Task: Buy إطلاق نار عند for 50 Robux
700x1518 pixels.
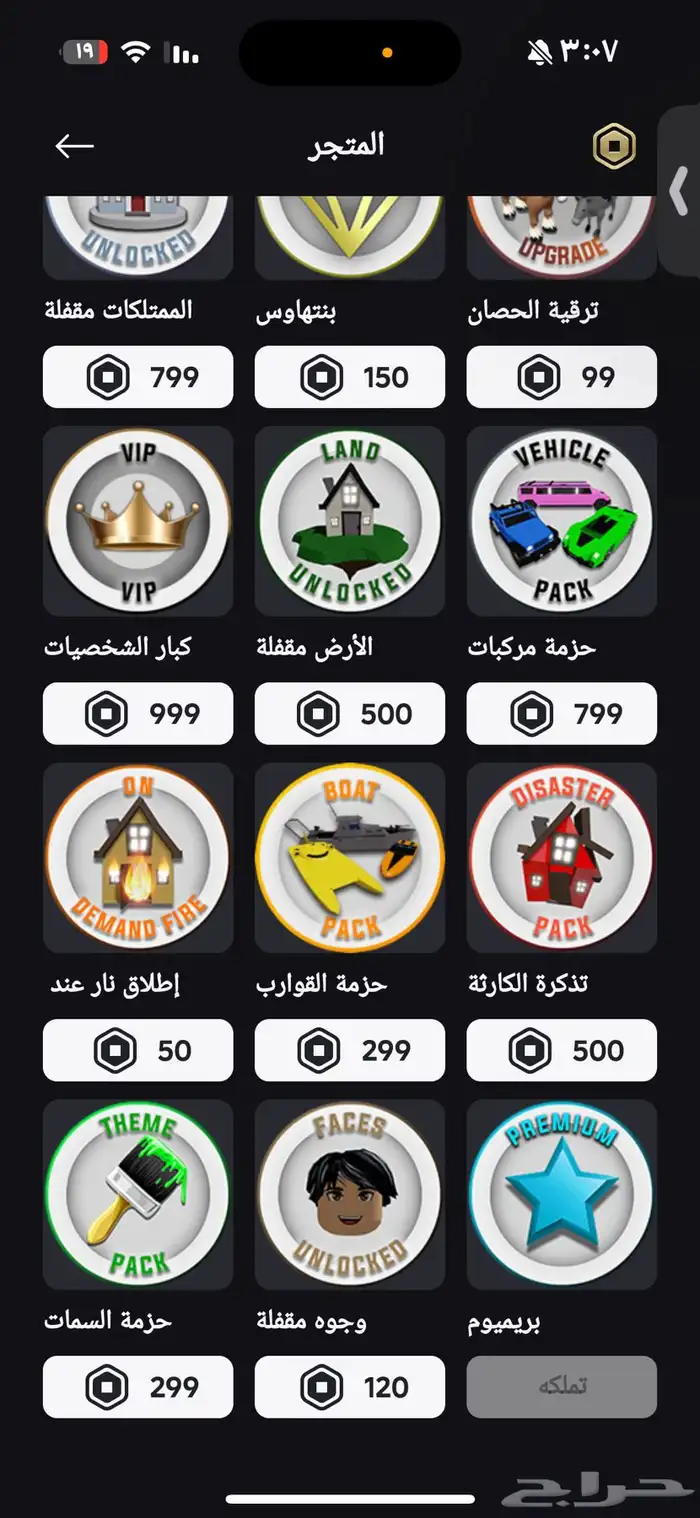Action: [138, 1050]
